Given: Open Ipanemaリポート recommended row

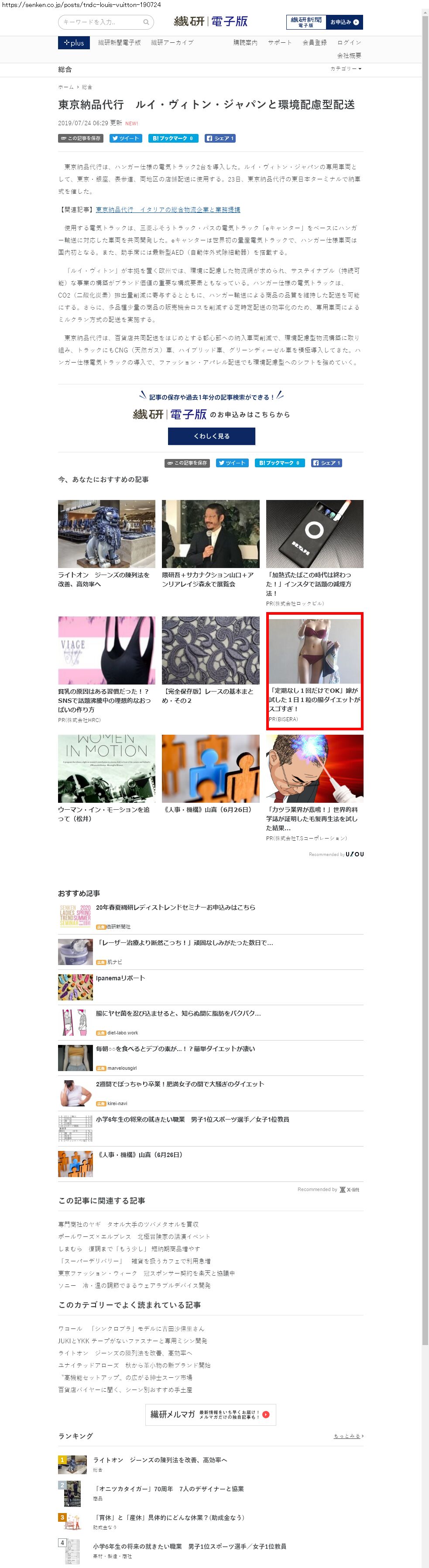Looking at the screenshot, I should click(120, 978).
